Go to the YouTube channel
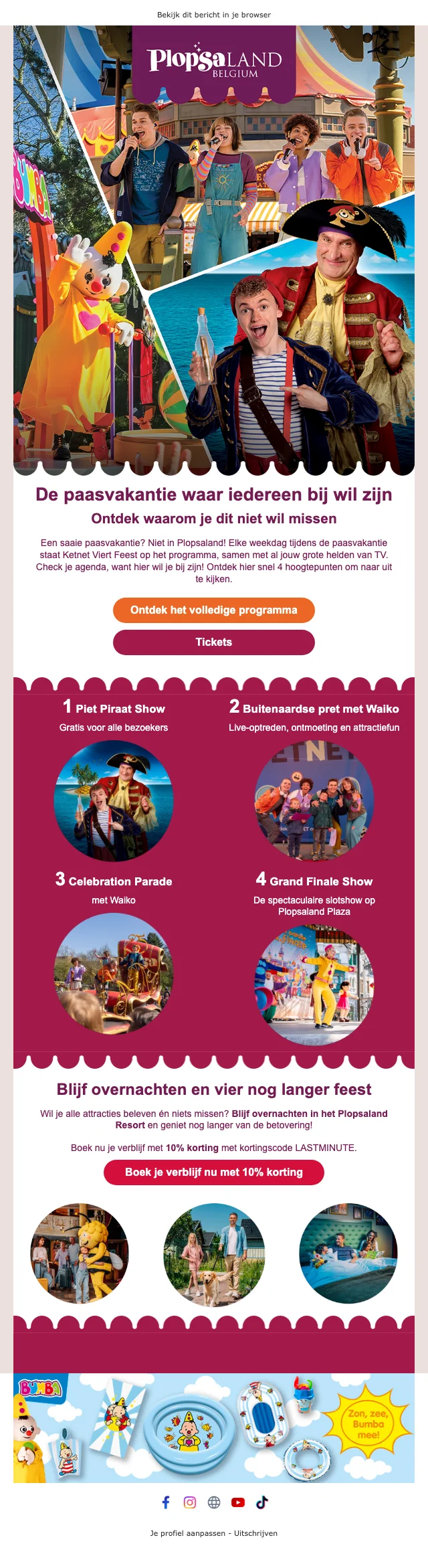Screen dimensions: 428x1568 238,1502
